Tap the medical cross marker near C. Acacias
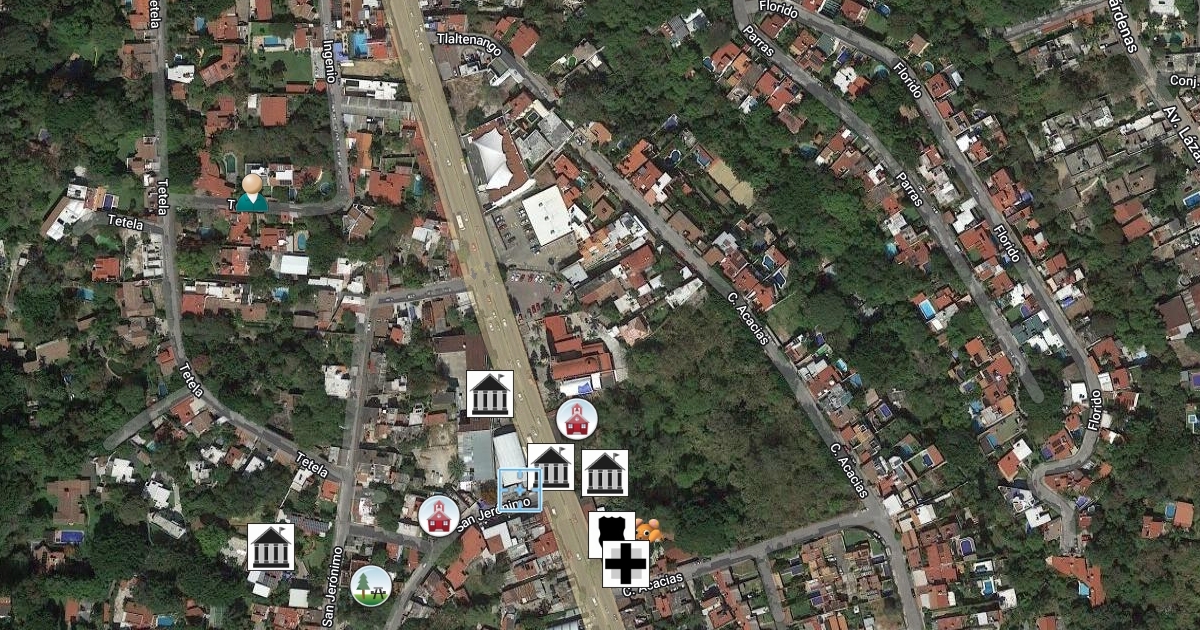Screen dimensions: 1200x630 click(625, 564)
